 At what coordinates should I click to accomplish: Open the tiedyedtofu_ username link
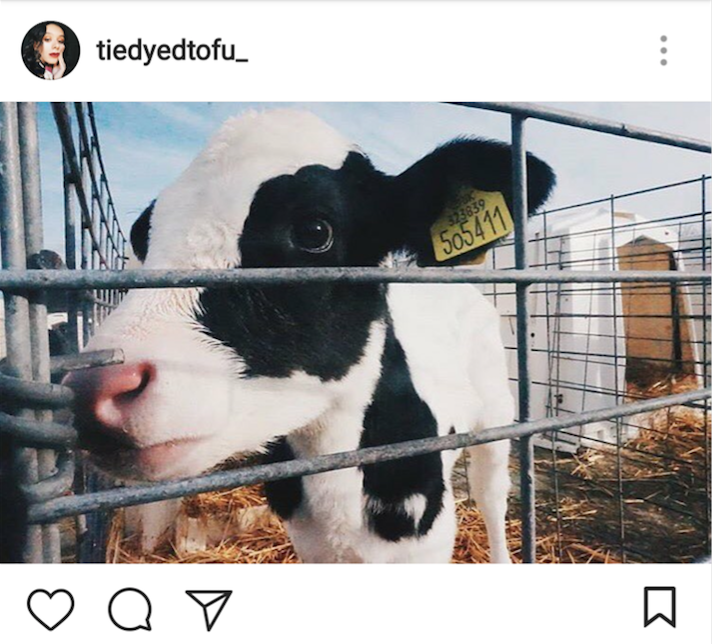tap(171, 51)
